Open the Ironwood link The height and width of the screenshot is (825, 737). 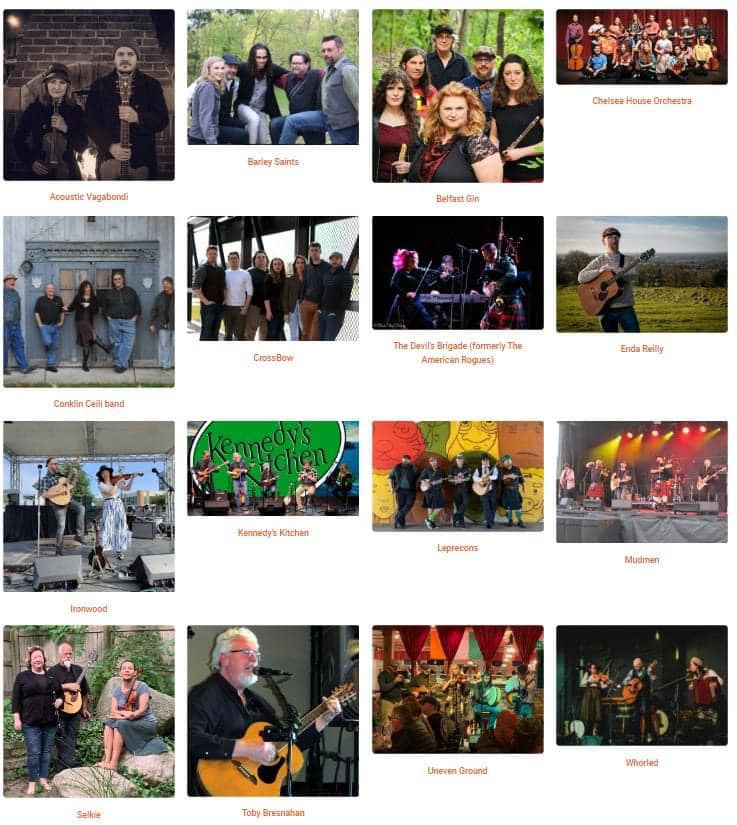[x=88, y=609]
